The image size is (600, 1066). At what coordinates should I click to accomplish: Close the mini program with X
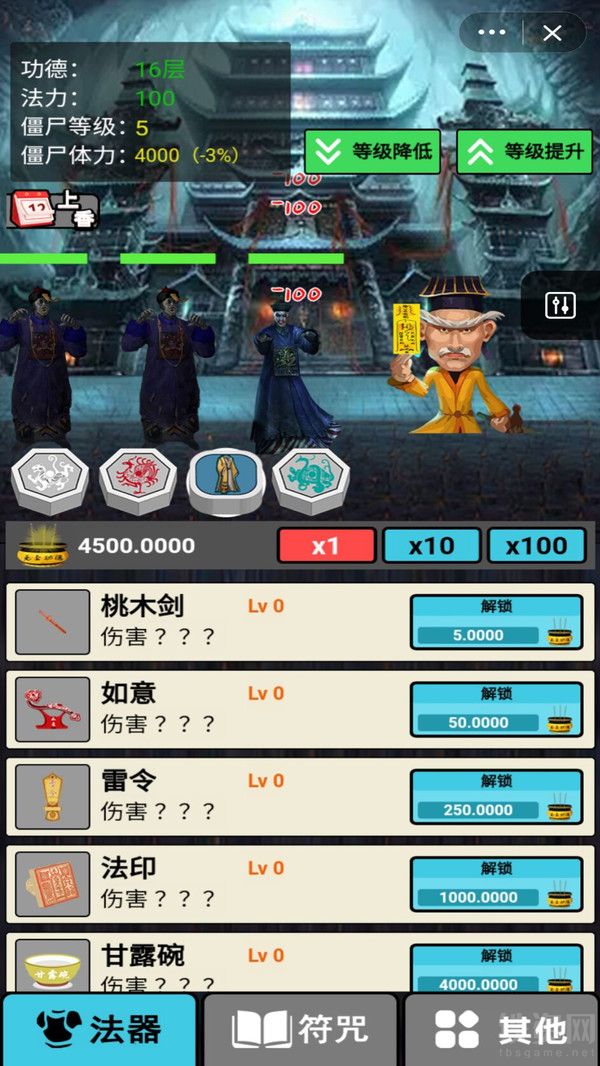pos(552,33)
